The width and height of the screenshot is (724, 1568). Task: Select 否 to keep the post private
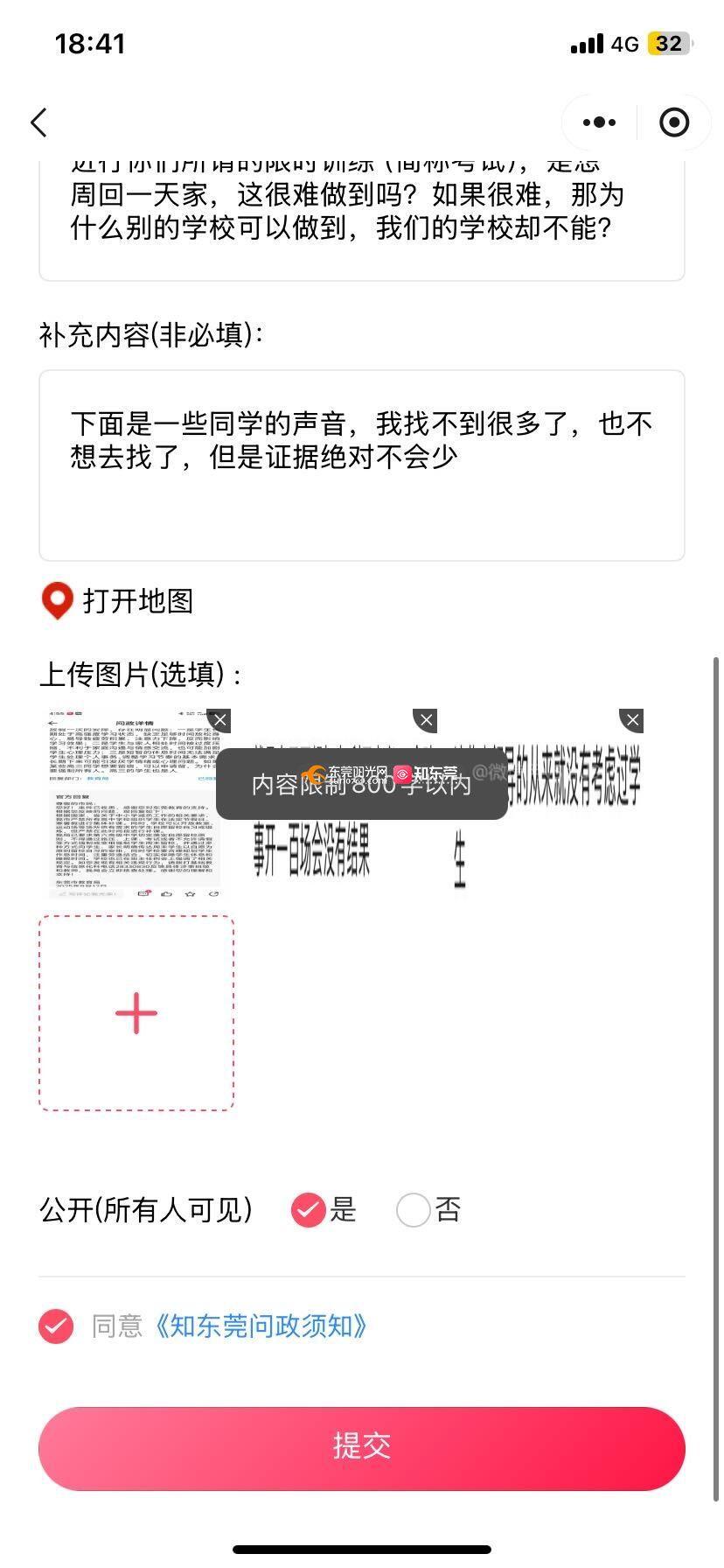coord(413,1210)
